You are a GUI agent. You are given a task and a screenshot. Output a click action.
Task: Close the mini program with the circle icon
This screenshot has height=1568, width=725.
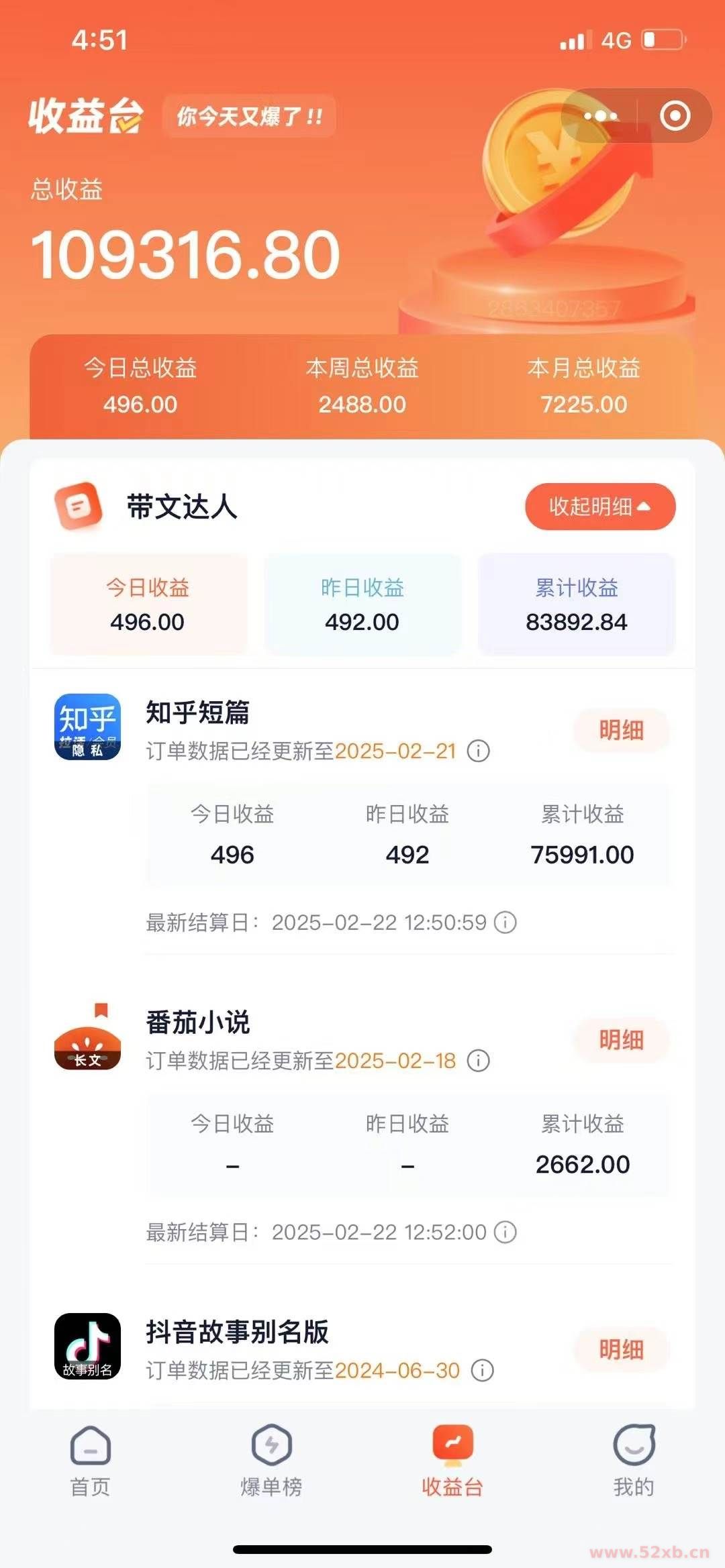[x=675, y=115]
